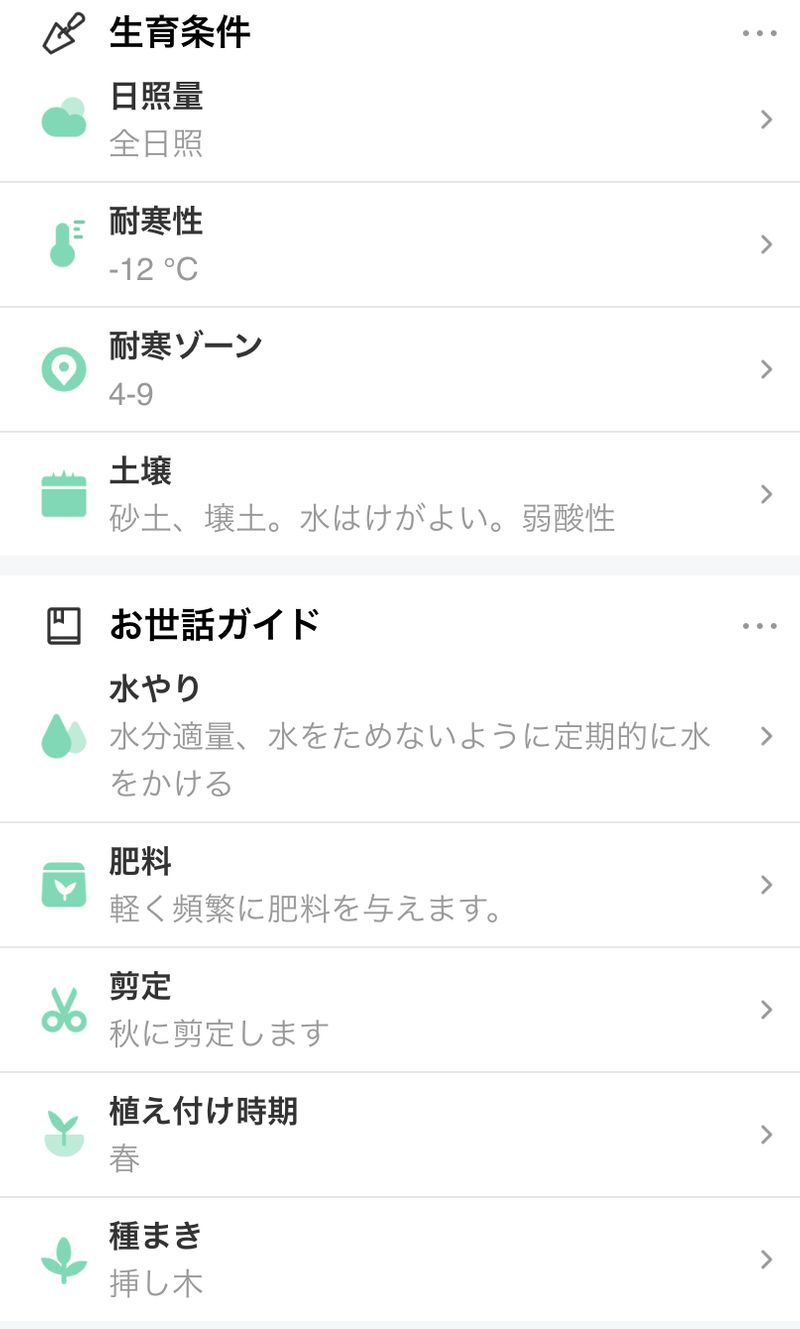This screenshot has height=1329, width=800.
Task: Open the 種まき row
Action: point(400,1259)
